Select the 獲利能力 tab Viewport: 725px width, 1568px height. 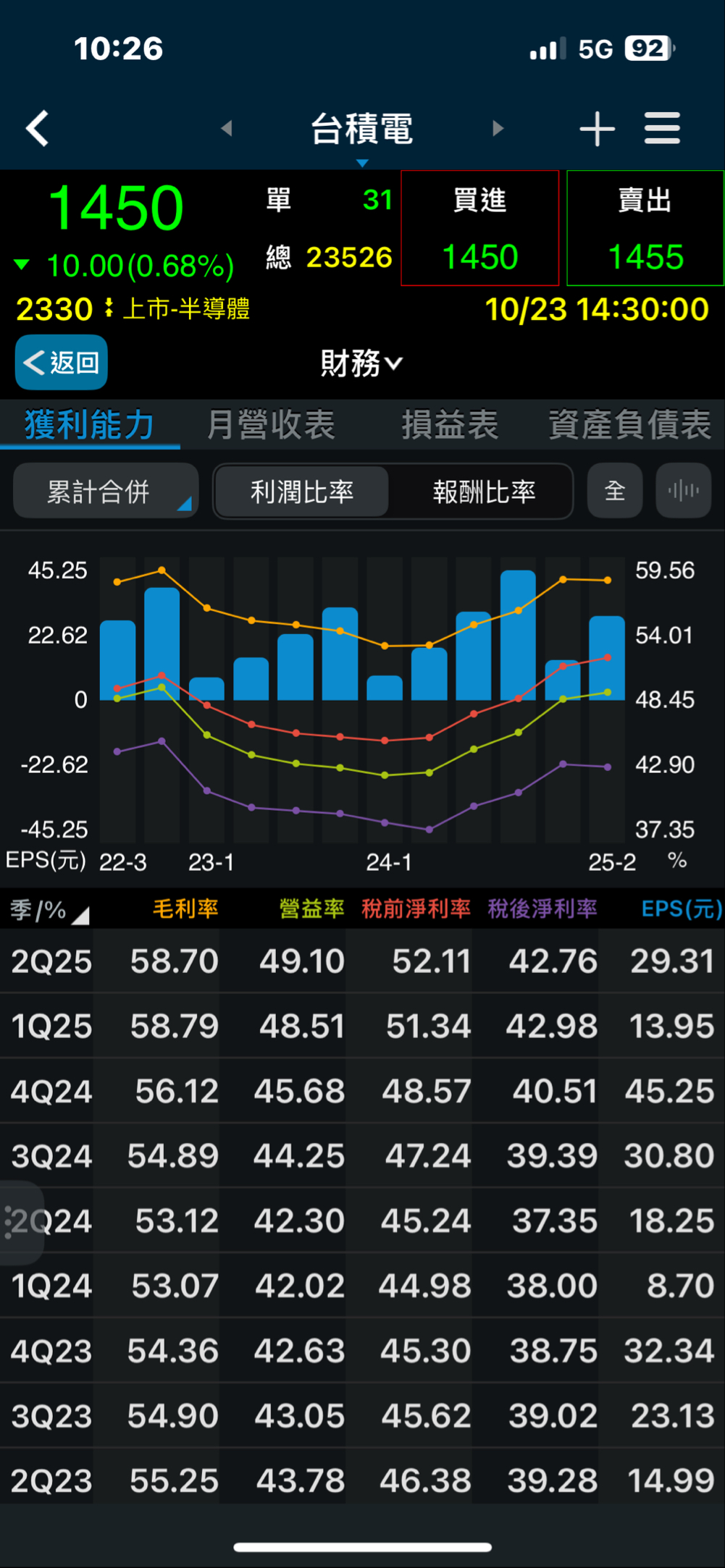[x=90, y=424]
